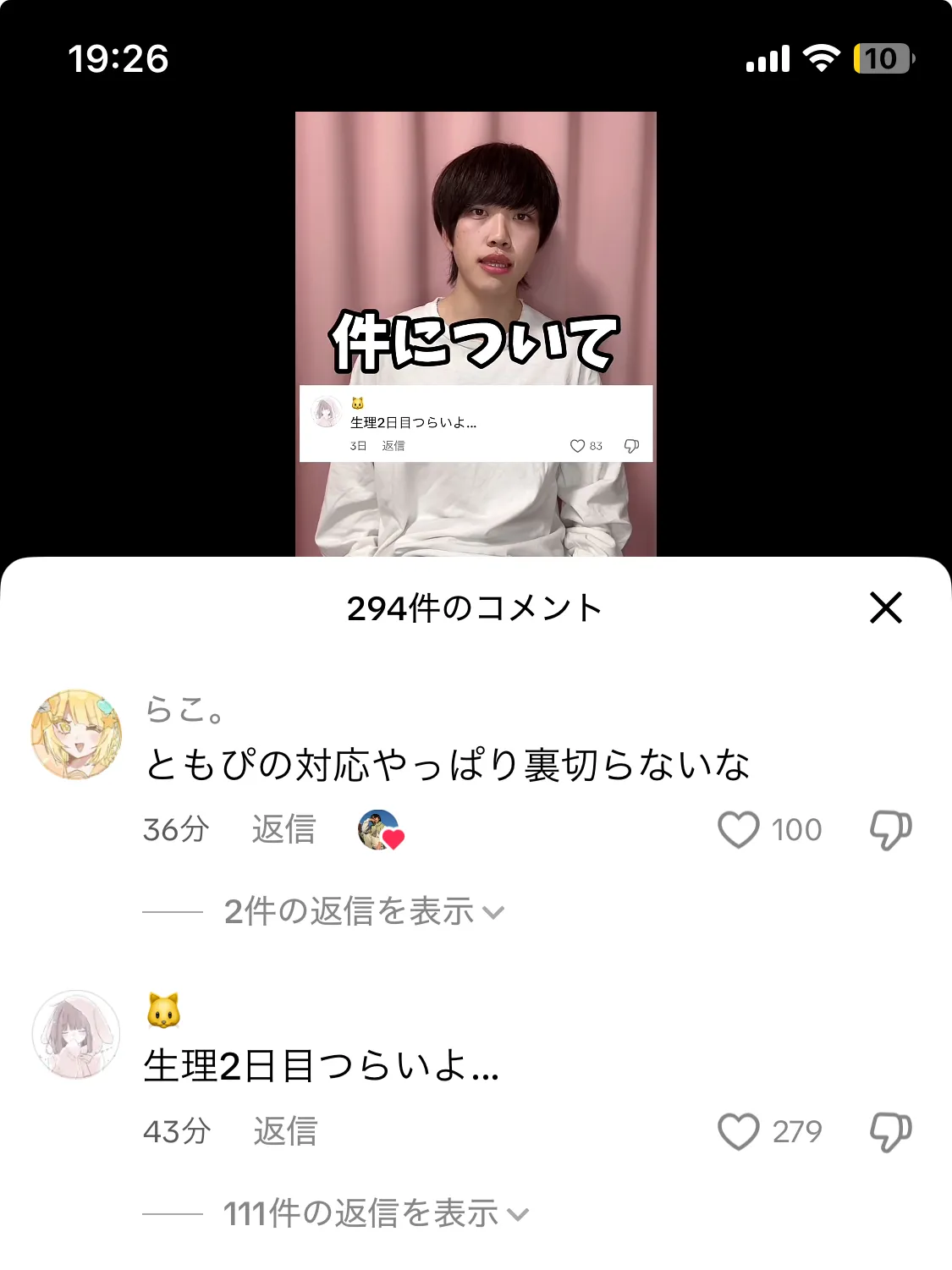Dislike the comment by らこ。
952x1270 pixels.
click(x=890, y=829)
